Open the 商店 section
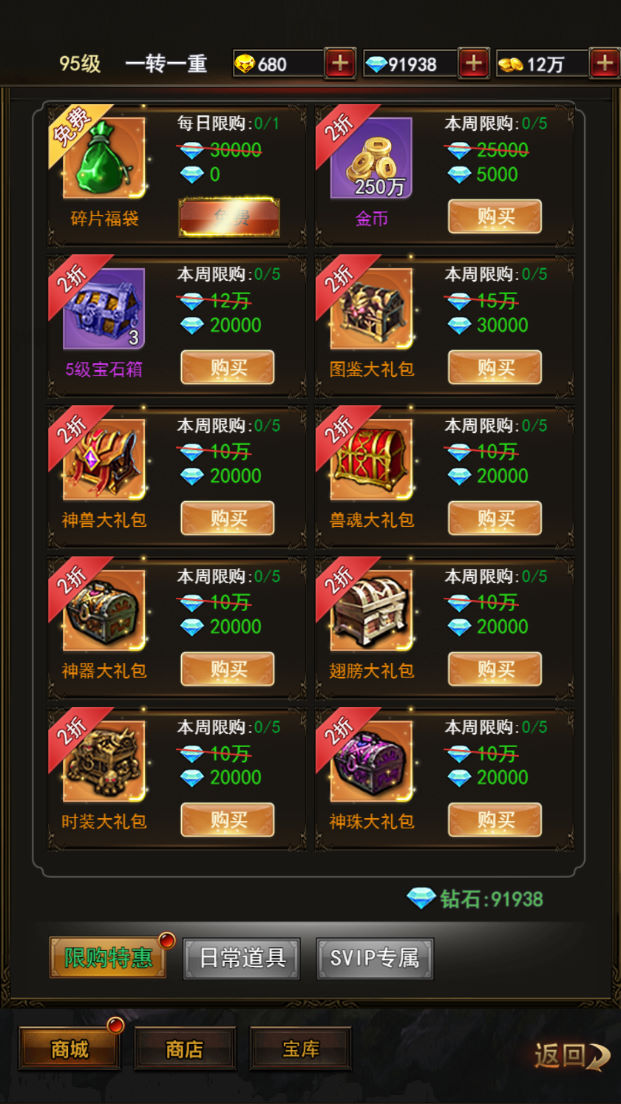Image resolution: width=621 pixels, height=1104 pixels. (x=185, y=1049)
